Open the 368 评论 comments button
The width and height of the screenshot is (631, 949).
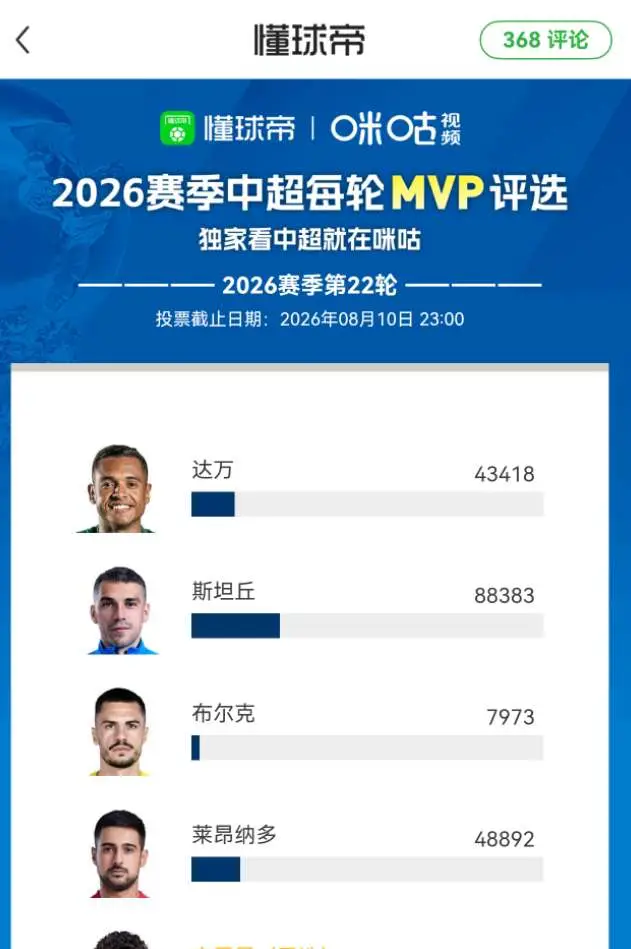pyautogui.click(x=546, y=40)
